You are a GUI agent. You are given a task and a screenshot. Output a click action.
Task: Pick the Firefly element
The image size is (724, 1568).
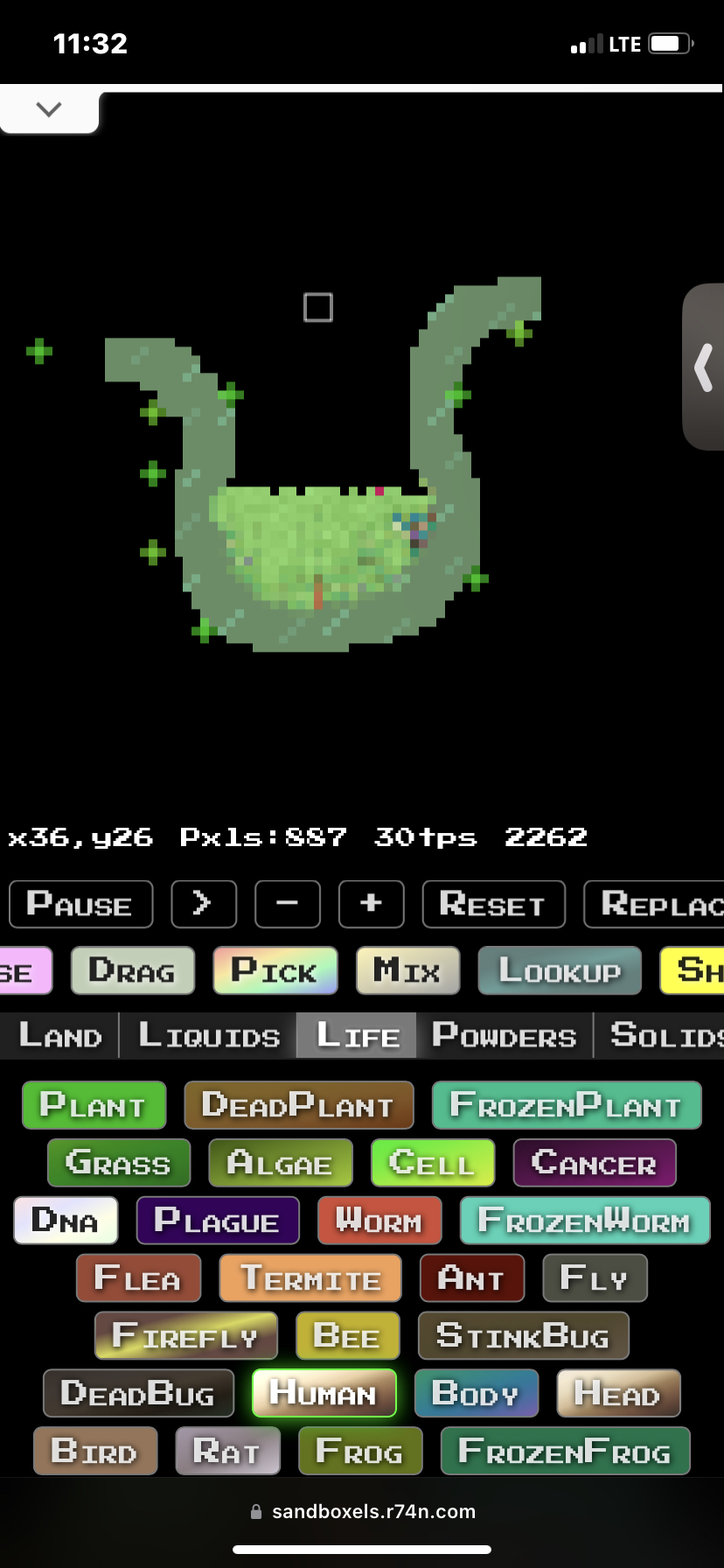click(x=185, y=1336)
